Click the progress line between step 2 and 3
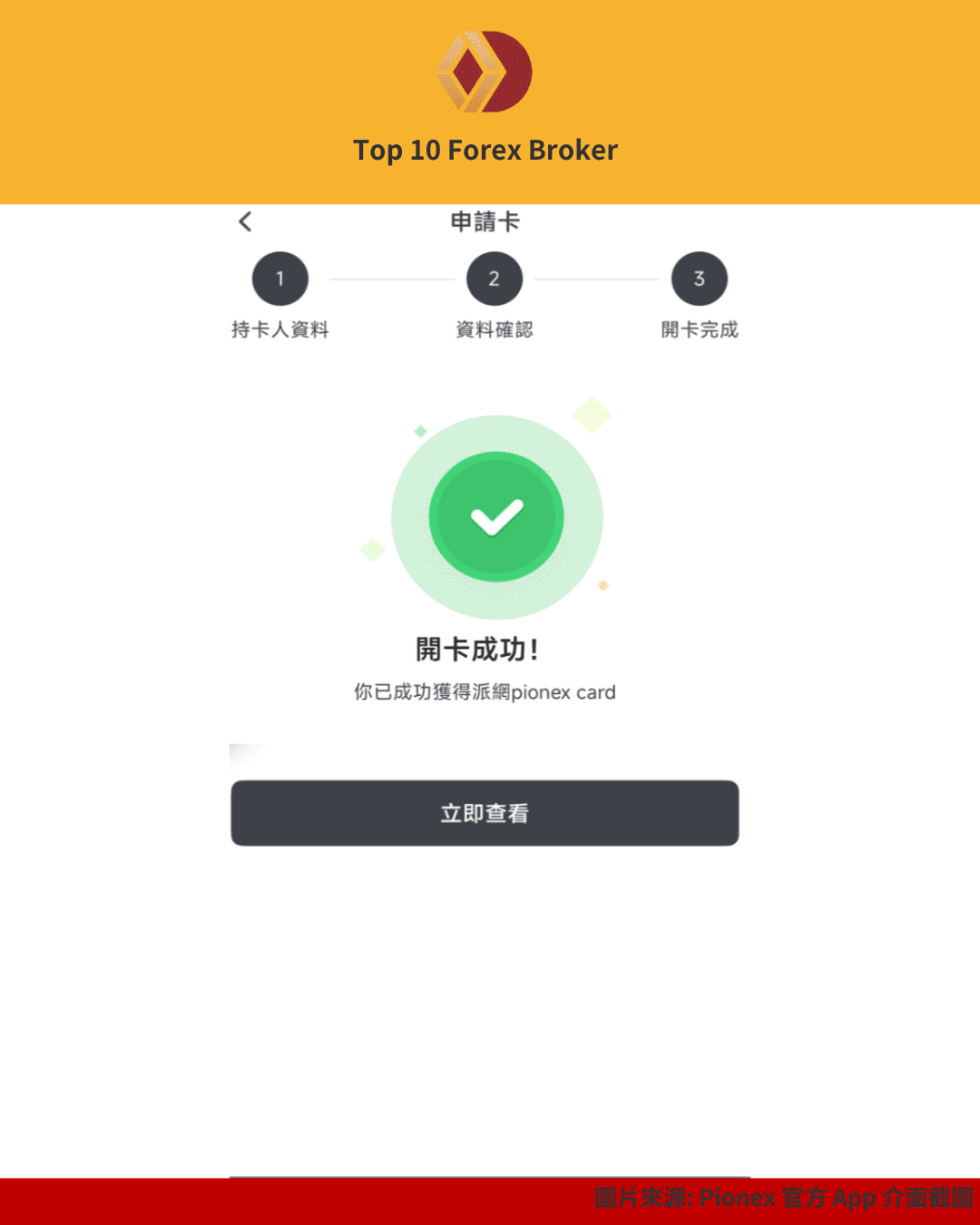The width and height of the screenshot is (980, 1225). [596, 279]
